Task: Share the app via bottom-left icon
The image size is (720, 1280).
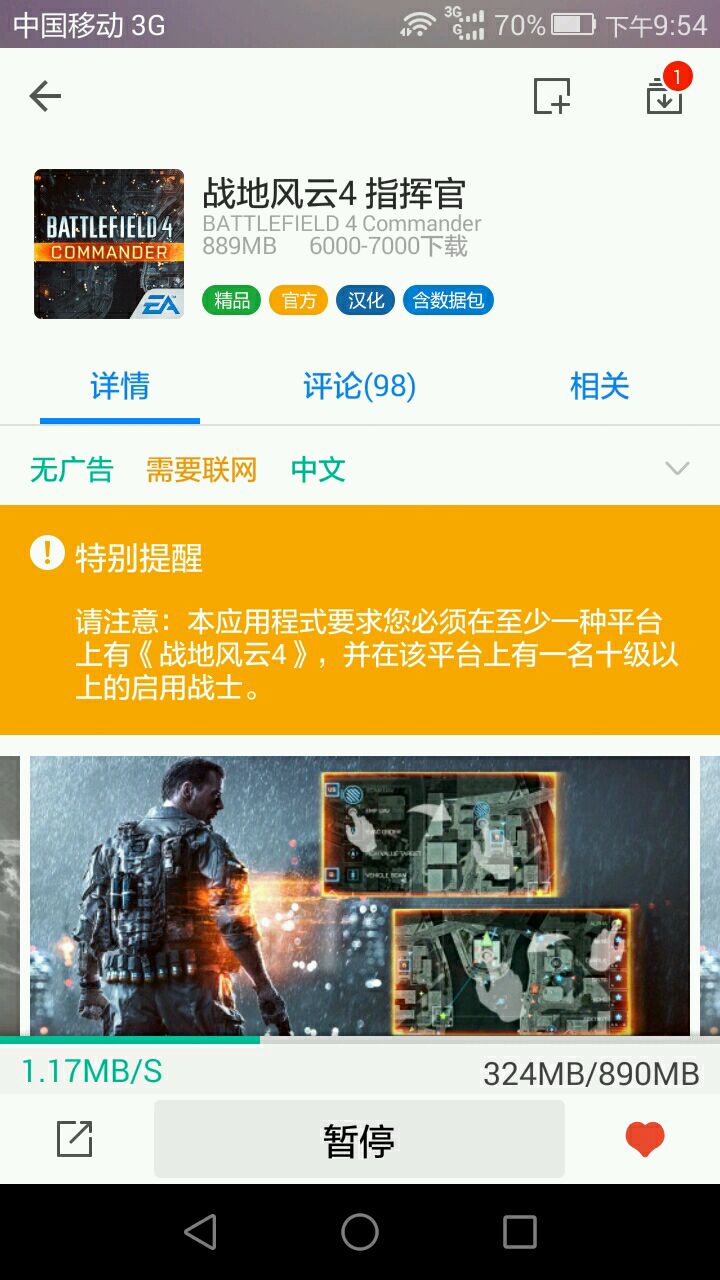Action: (x=75, y=1139)
